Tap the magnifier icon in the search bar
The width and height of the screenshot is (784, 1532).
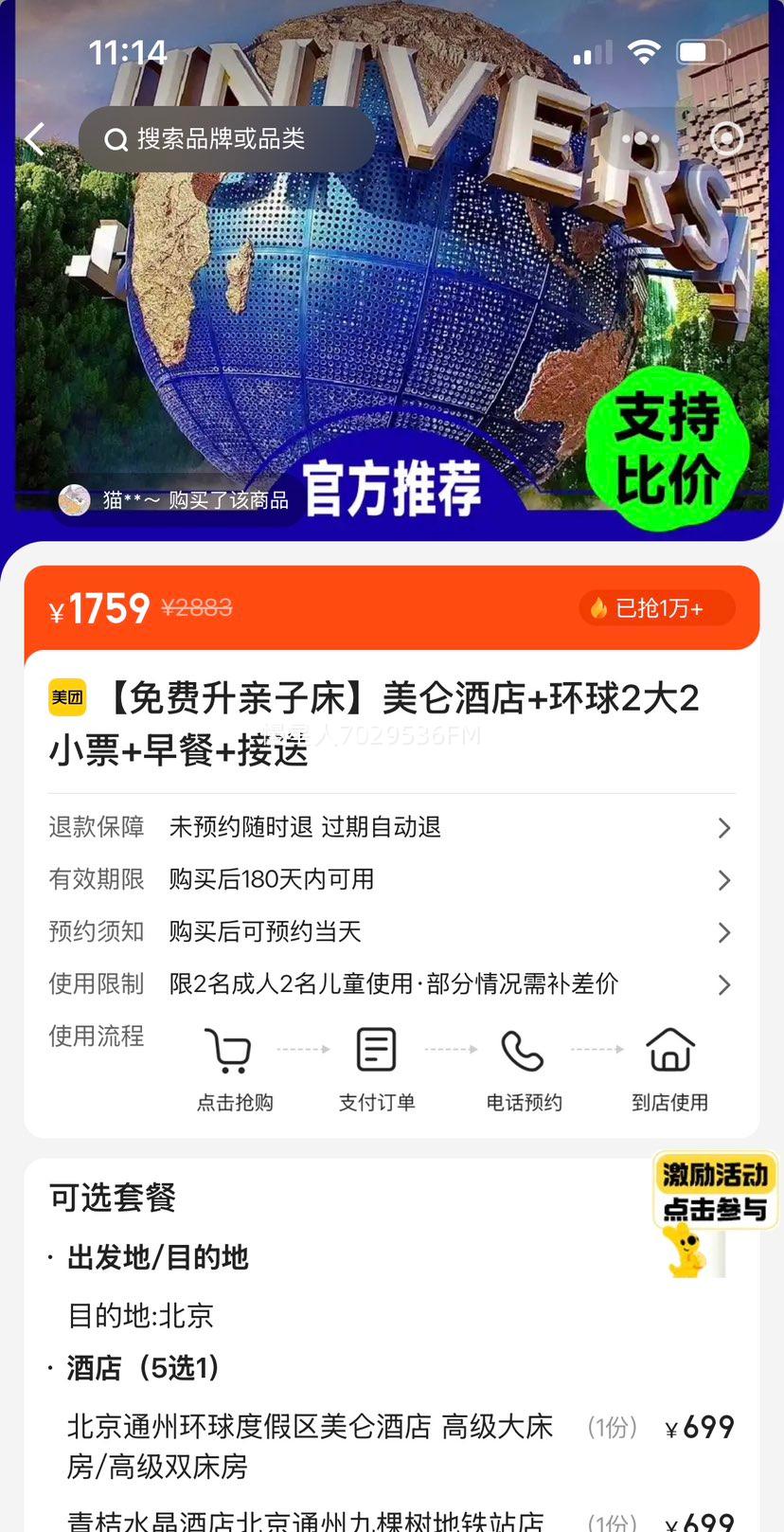[116, 138]
